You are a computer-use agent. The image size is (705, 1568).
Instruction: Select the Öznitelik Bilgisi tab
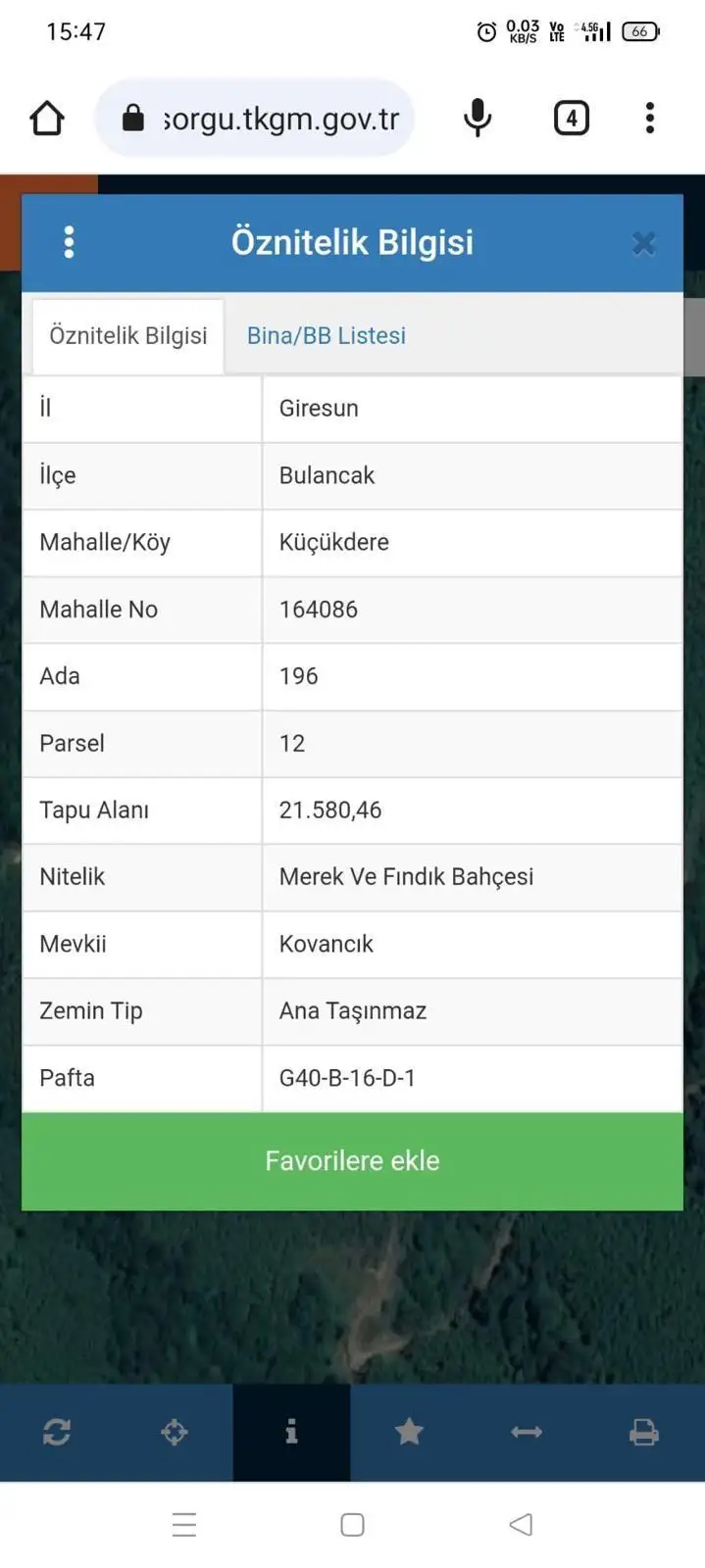tap(128, 335)
